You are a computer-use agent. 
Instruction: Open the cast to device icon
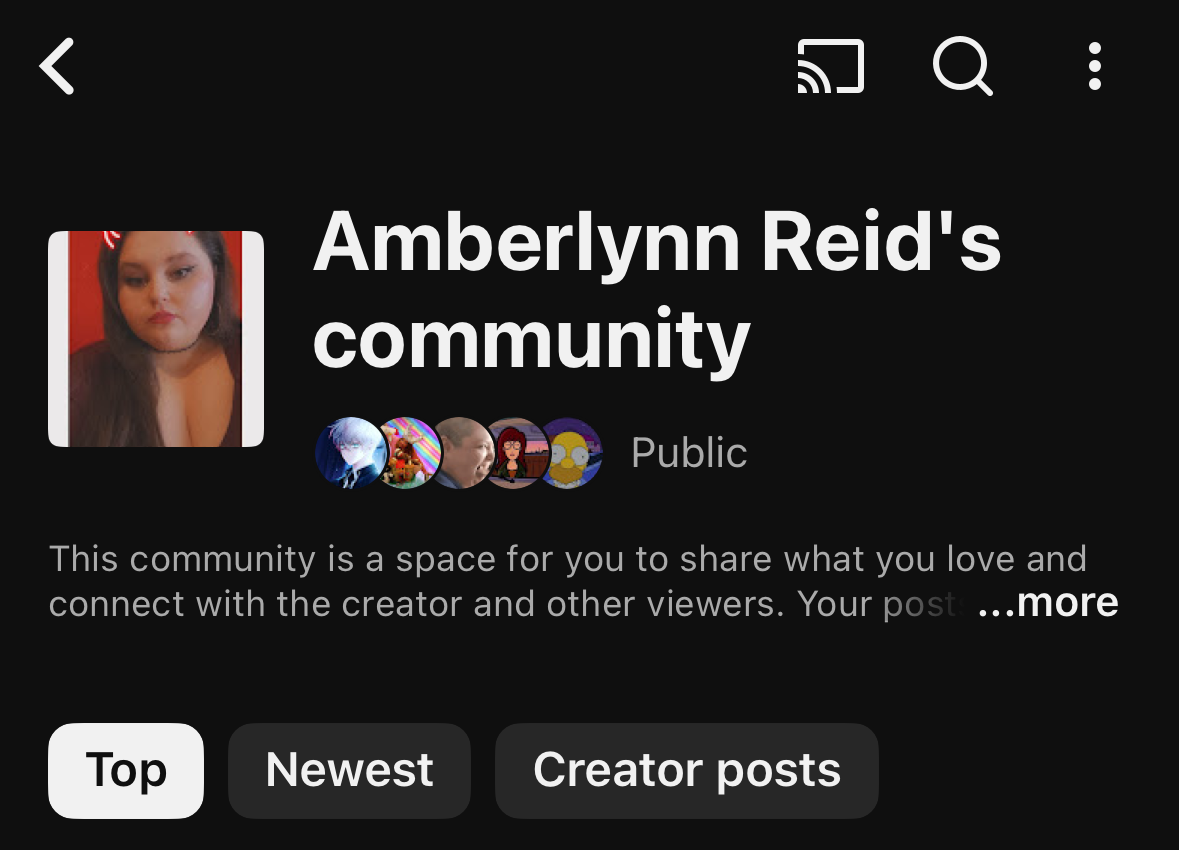pyautogui.click(x=831, y=66)
